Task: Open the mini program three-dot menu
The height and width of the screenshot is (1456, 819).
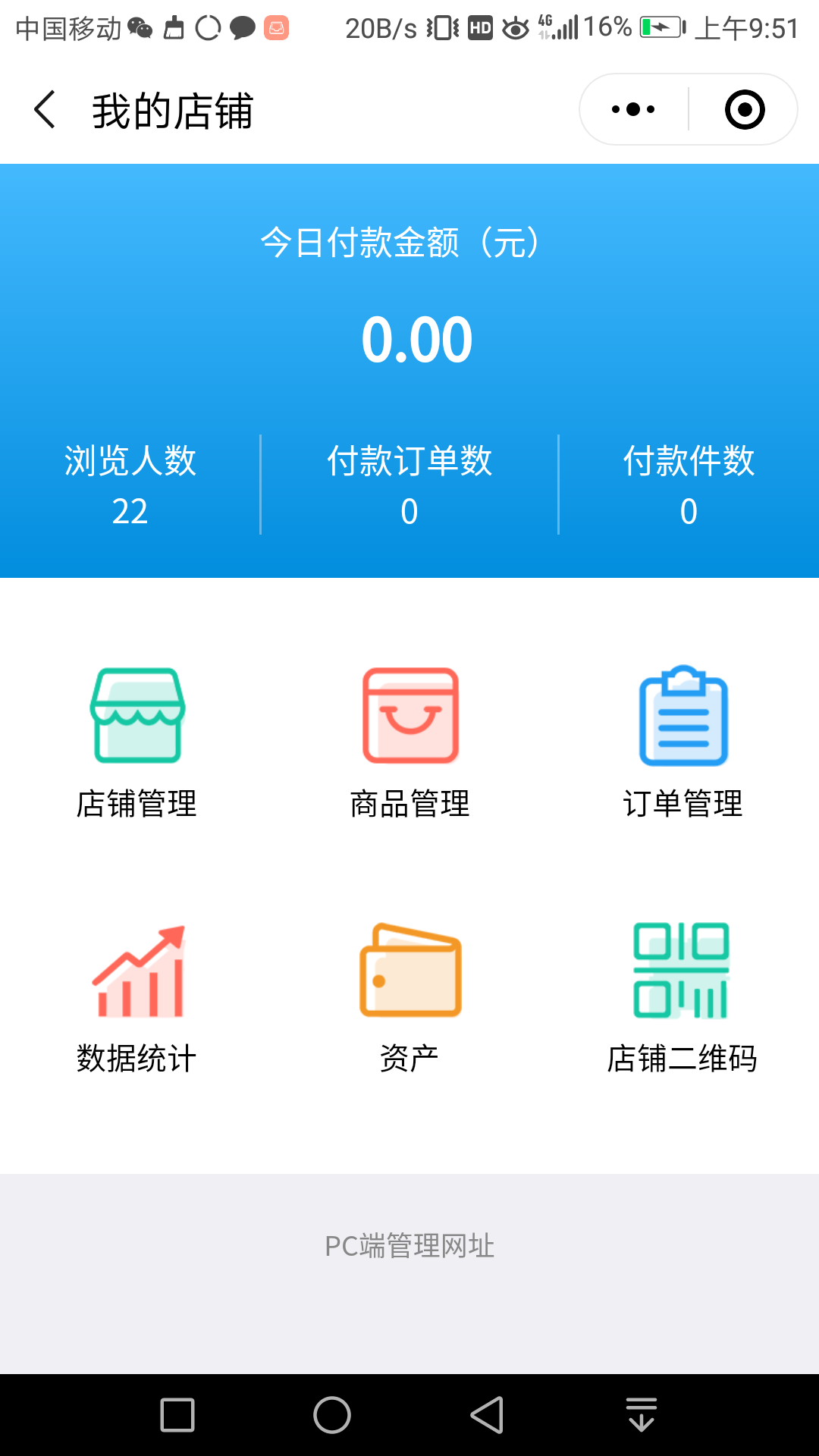Action: [634, 109]
